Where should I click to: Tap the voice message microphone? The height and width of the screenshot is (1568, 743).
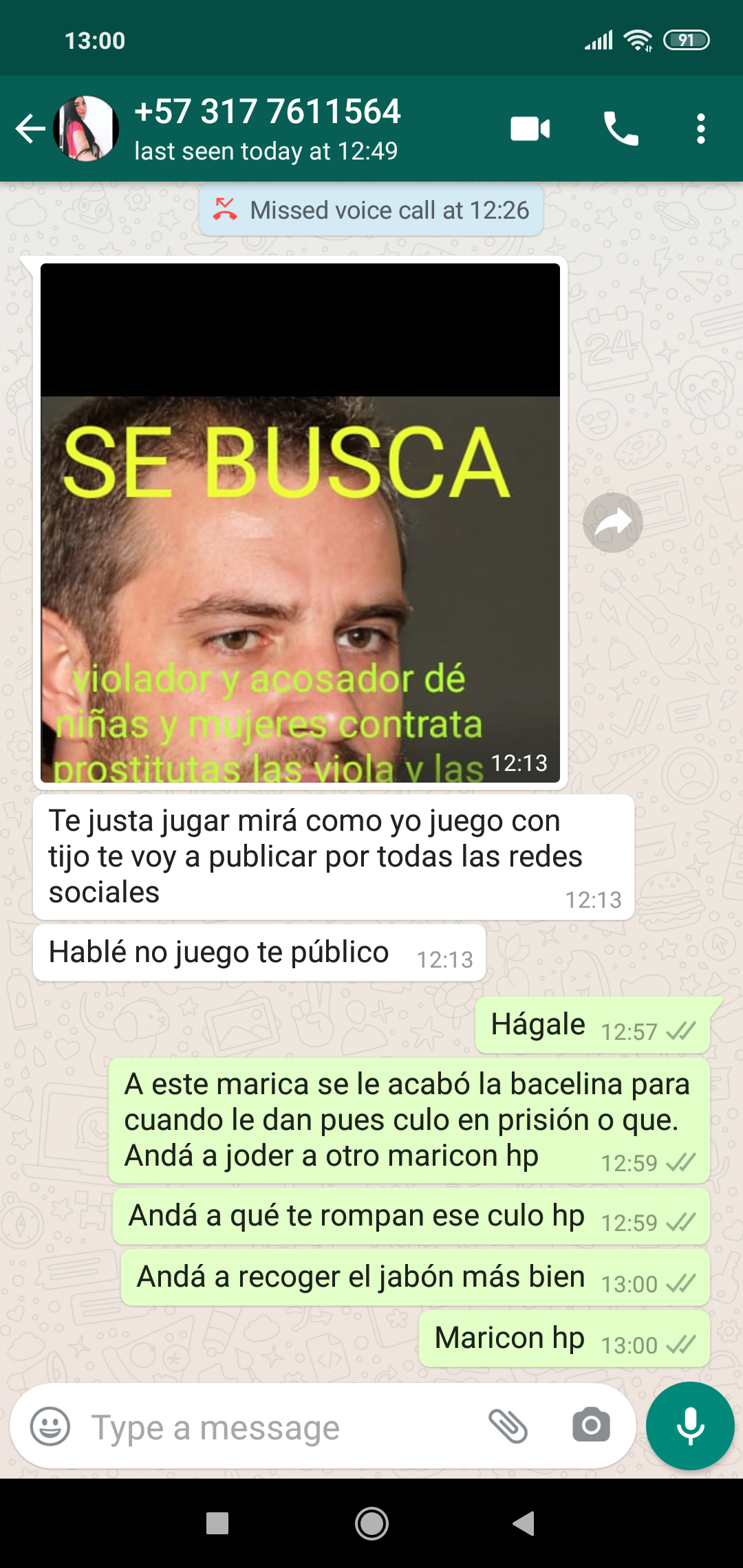690,1426
